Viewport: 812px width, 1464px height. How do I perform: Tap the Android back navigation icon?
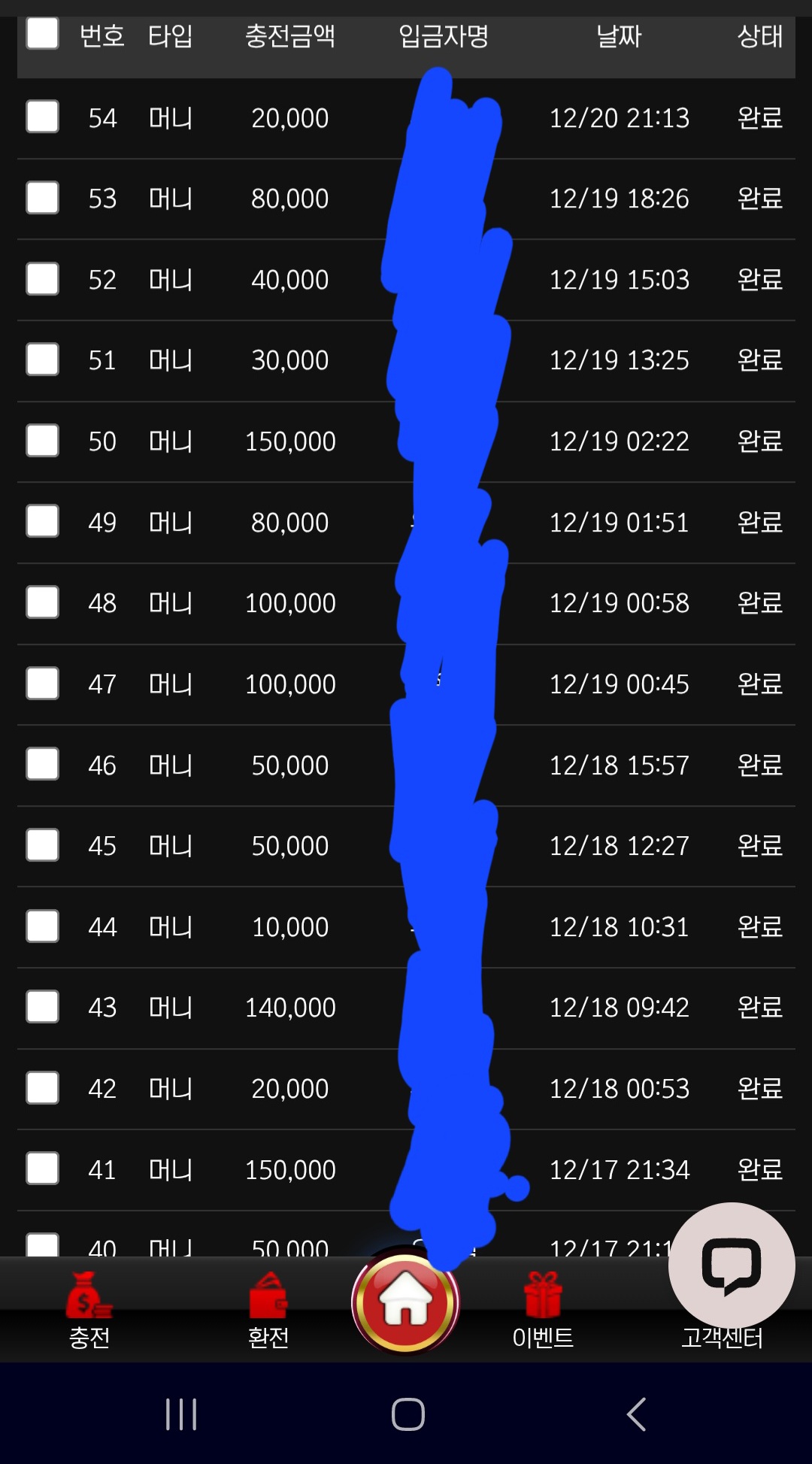(x=635, y=1412)
